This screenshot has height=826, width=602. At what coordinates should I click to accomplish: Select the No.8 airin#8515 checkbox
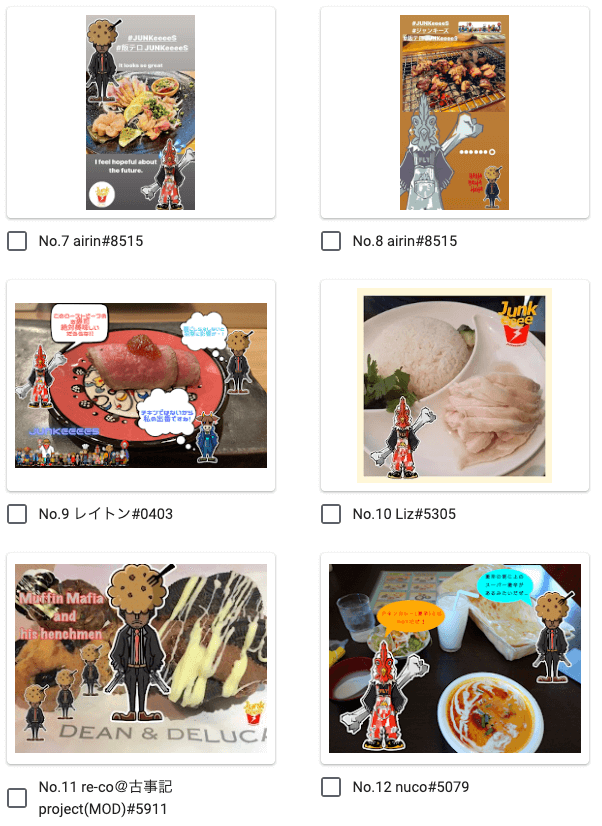[x=331, y=241]
